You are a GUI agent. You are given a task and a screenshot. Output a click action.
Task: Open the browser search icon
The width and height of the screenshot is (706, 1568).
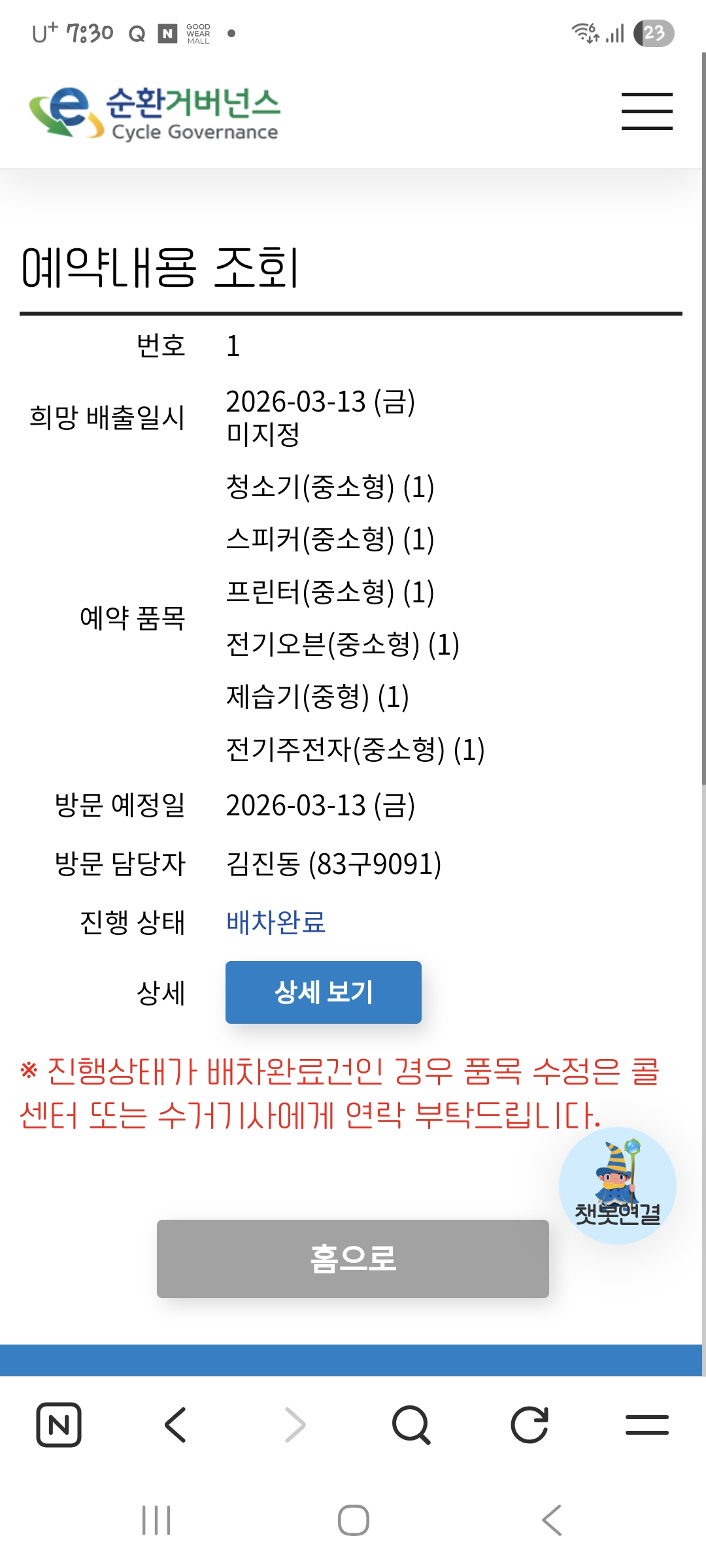(411, 1424)
